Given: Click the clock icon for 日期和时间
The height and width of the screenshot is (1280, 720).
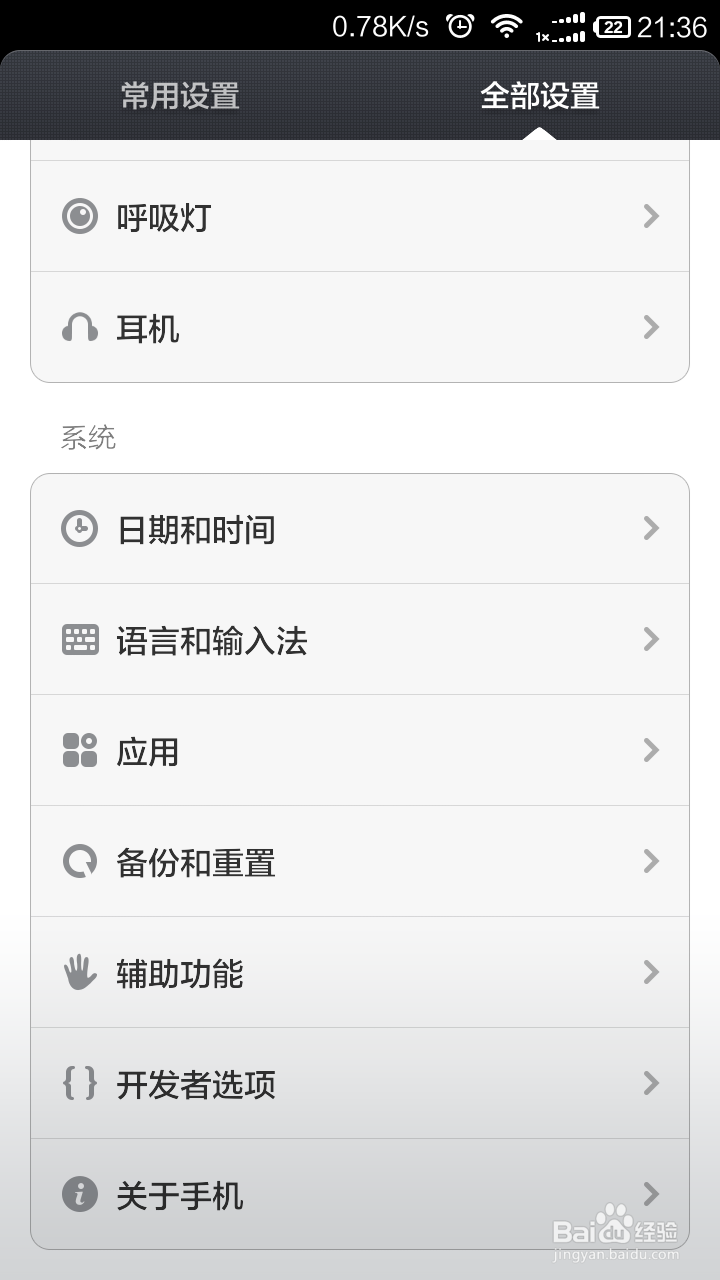Looking at the screenshot, I should tap(82, 528).
